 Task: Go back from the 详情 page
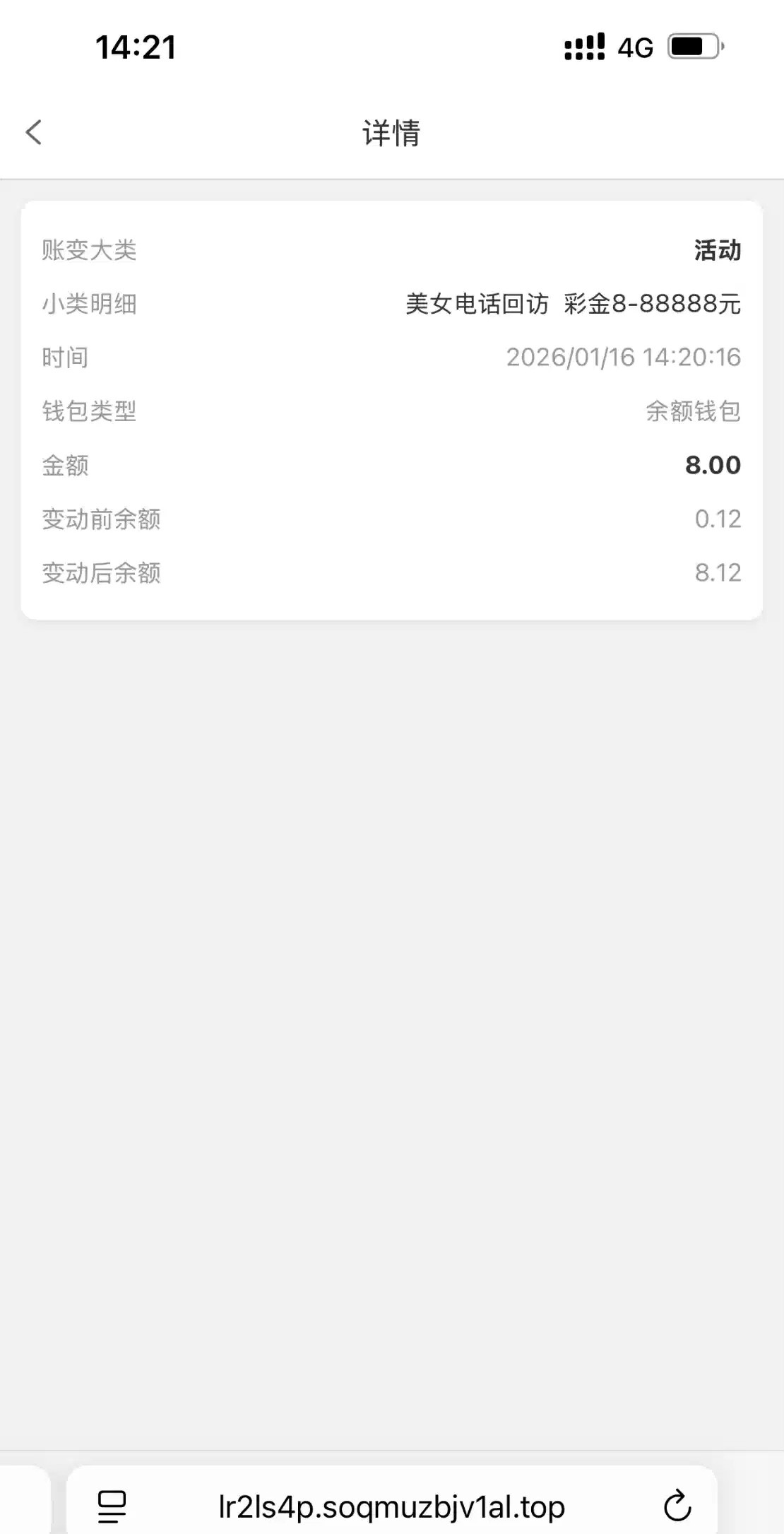point(34,132)
